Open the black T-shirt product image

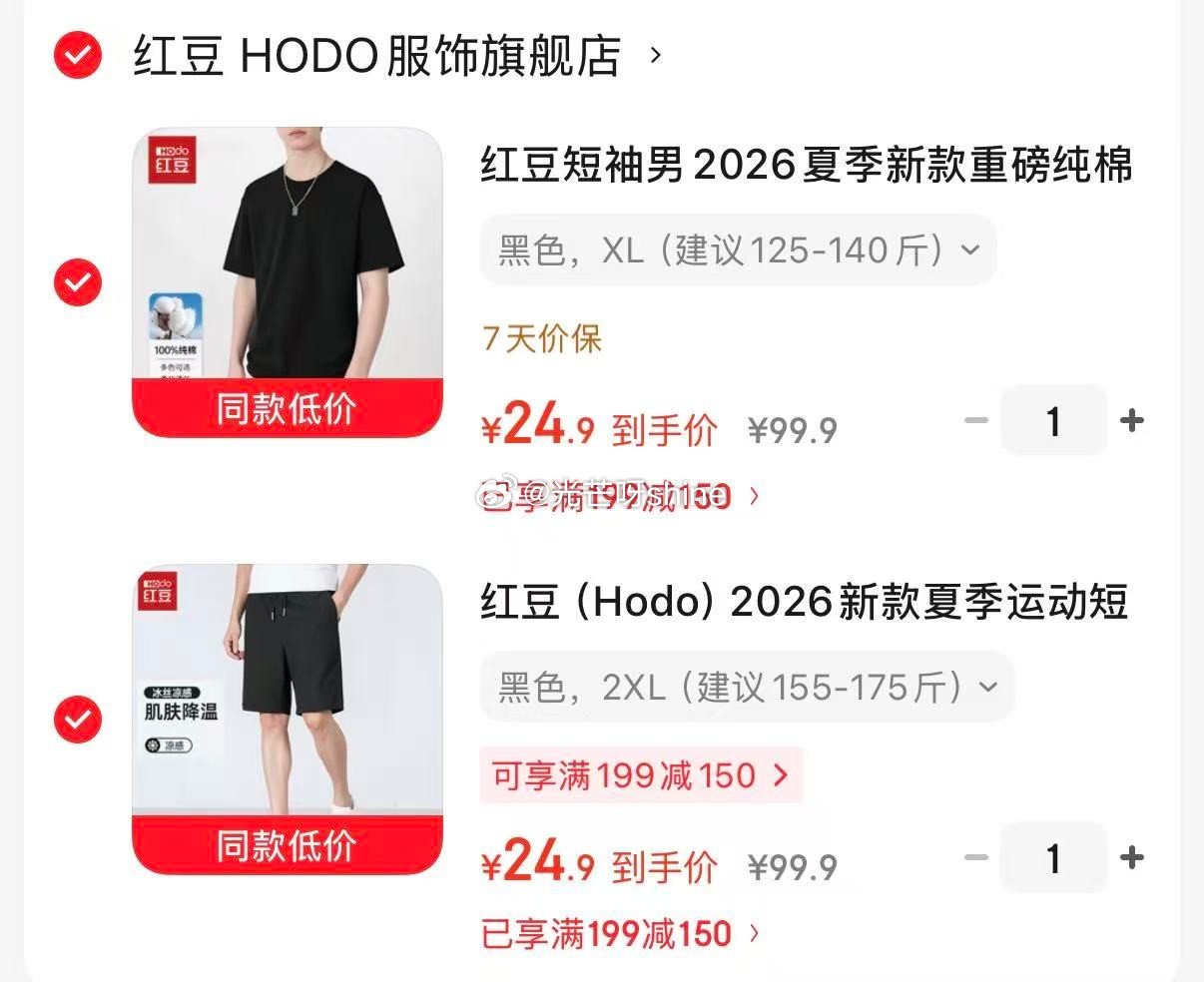(288, 282)
